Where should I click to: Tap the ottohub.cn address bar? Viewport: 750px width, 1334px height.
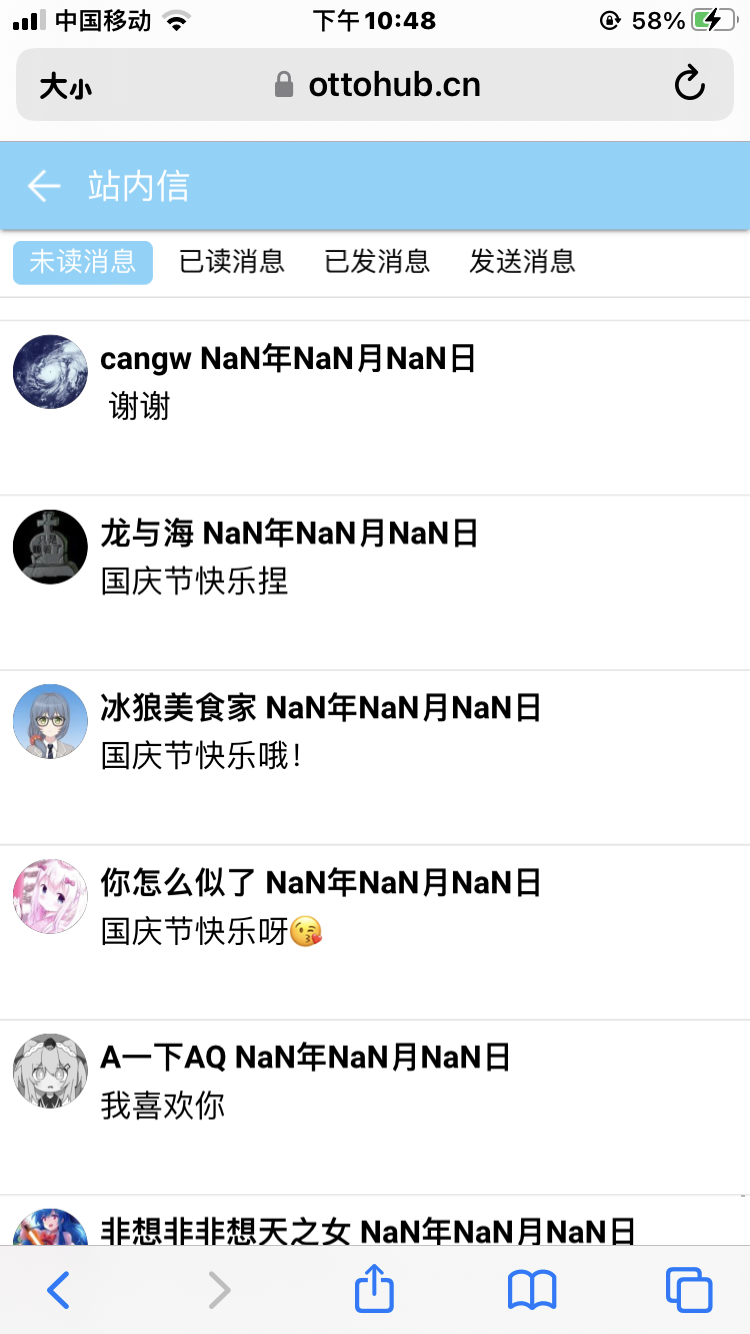[380, 85]
